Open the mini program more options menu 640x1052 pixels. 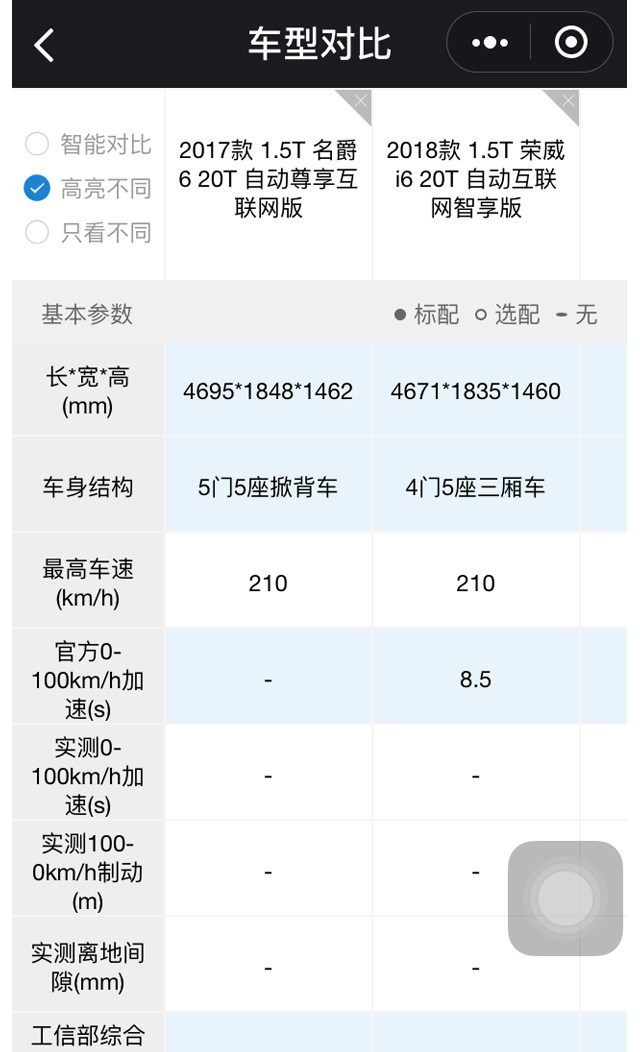click(489, 43)
